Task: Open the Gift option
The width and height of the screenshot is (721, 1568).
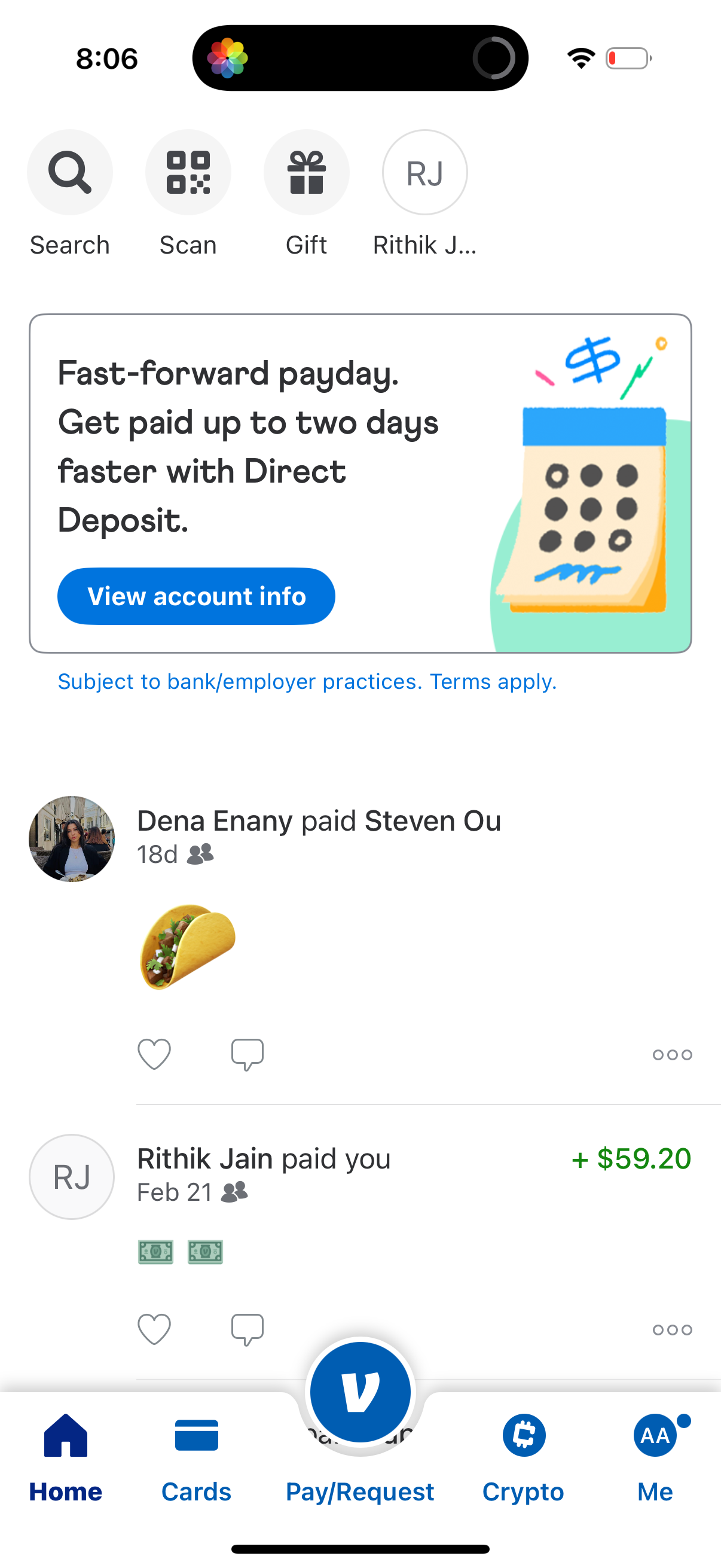Action: 307,172
